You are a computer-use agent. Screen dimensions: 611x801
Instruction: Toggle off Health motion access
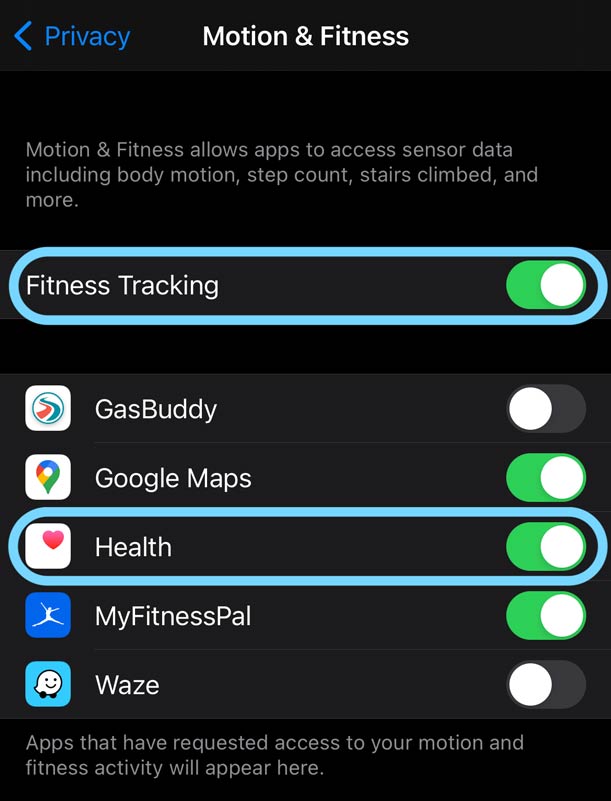[545, 547]
